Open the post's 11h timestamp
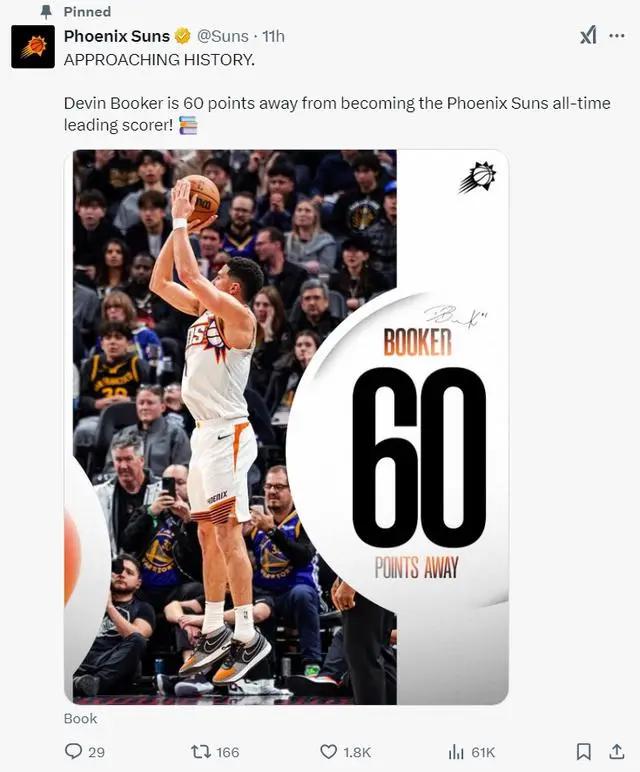This screenshot has height=772, width=640. click(x=273, y=36)
